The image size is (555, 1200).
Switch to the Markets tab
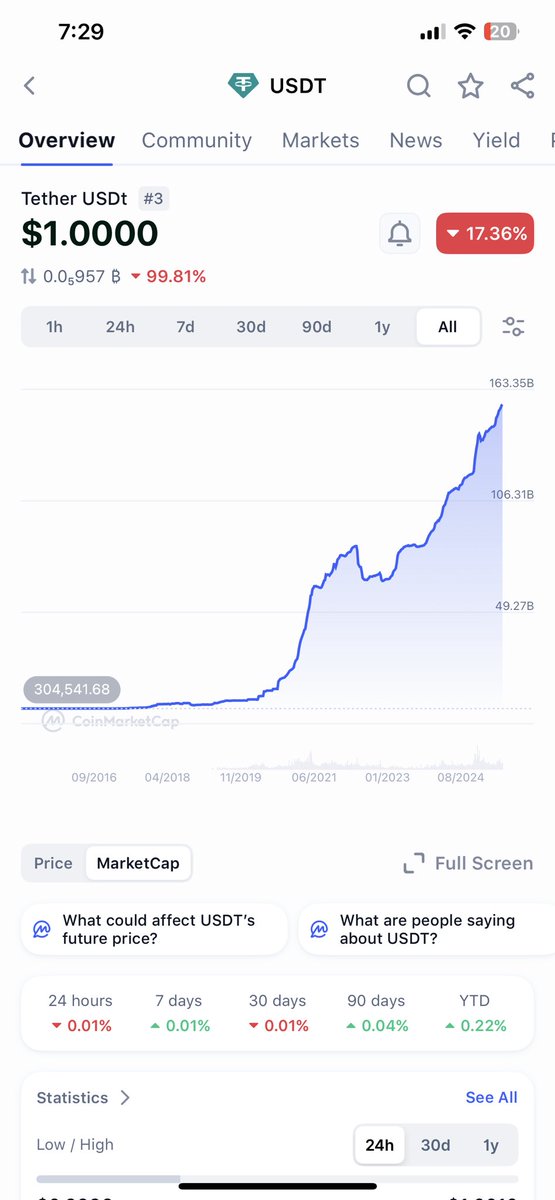(320, 140)
